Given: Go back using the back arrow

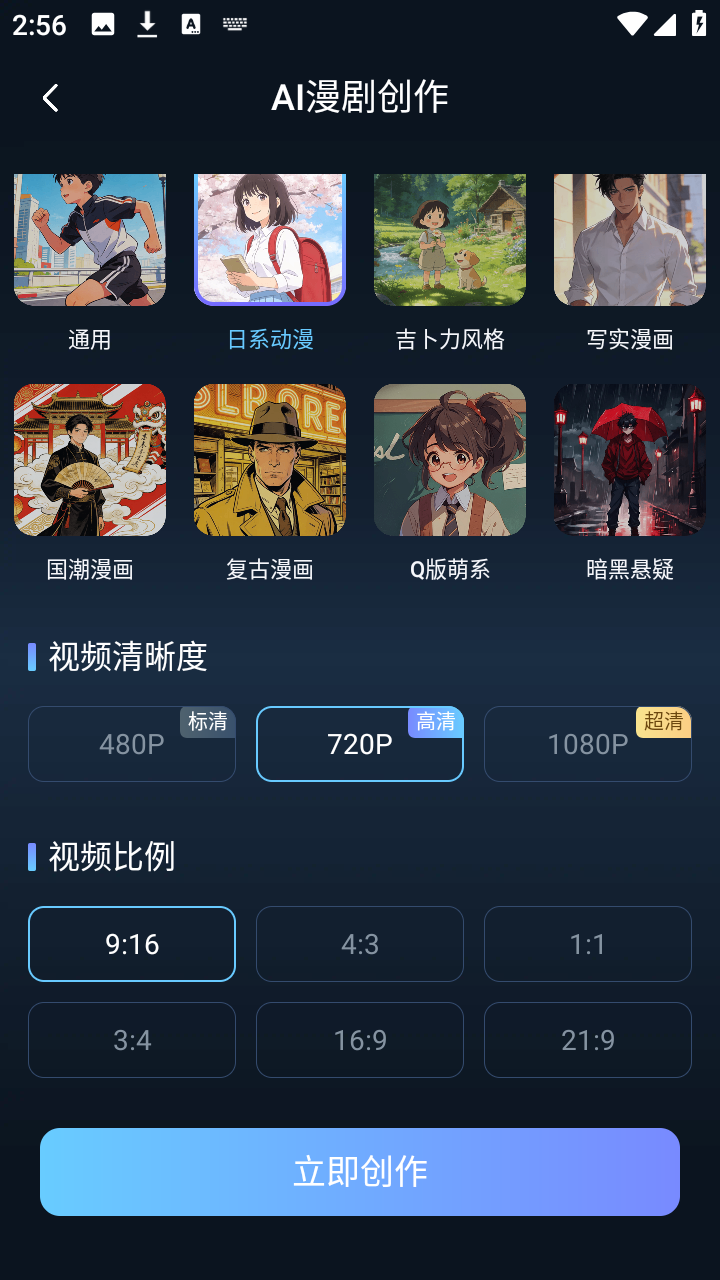Looking at the screenshot, I should click(50, 98).
